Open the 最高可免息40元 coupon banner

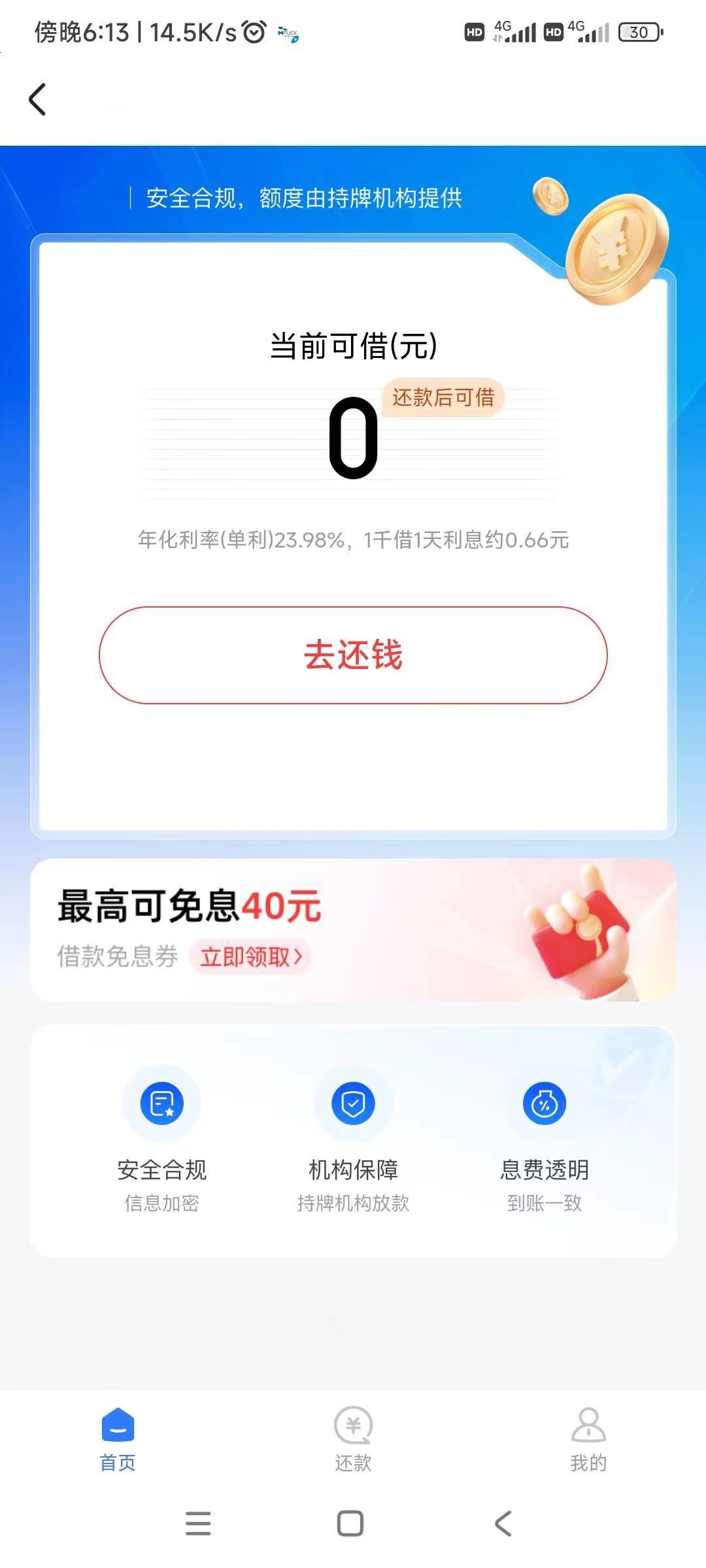(353, 930)
